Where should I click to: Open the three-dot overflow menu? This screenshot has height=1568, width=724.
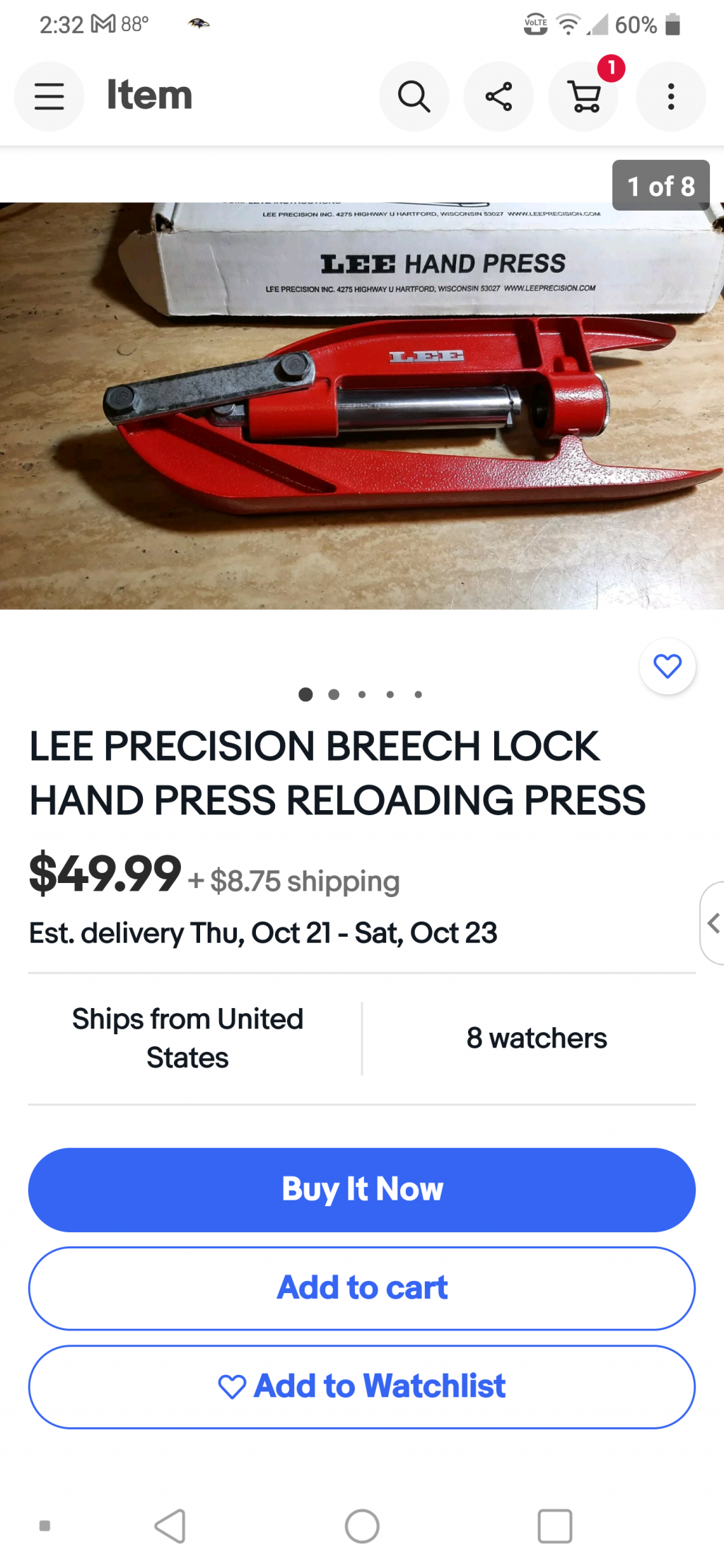coord(670,96)
